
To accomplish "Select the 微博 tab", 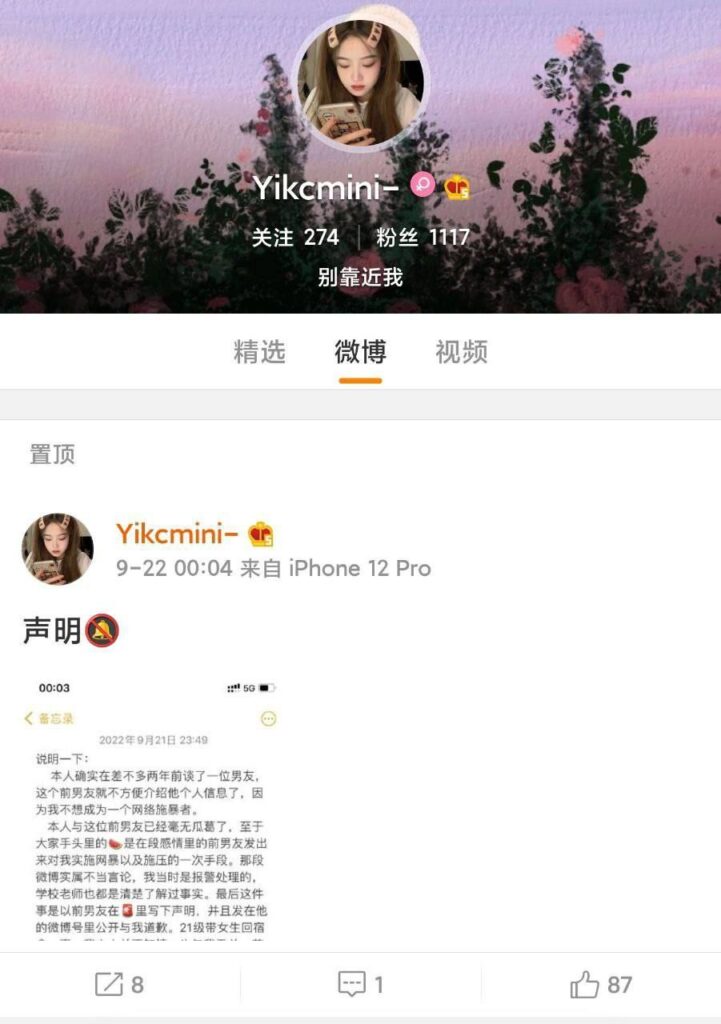I will click(360, 352).
